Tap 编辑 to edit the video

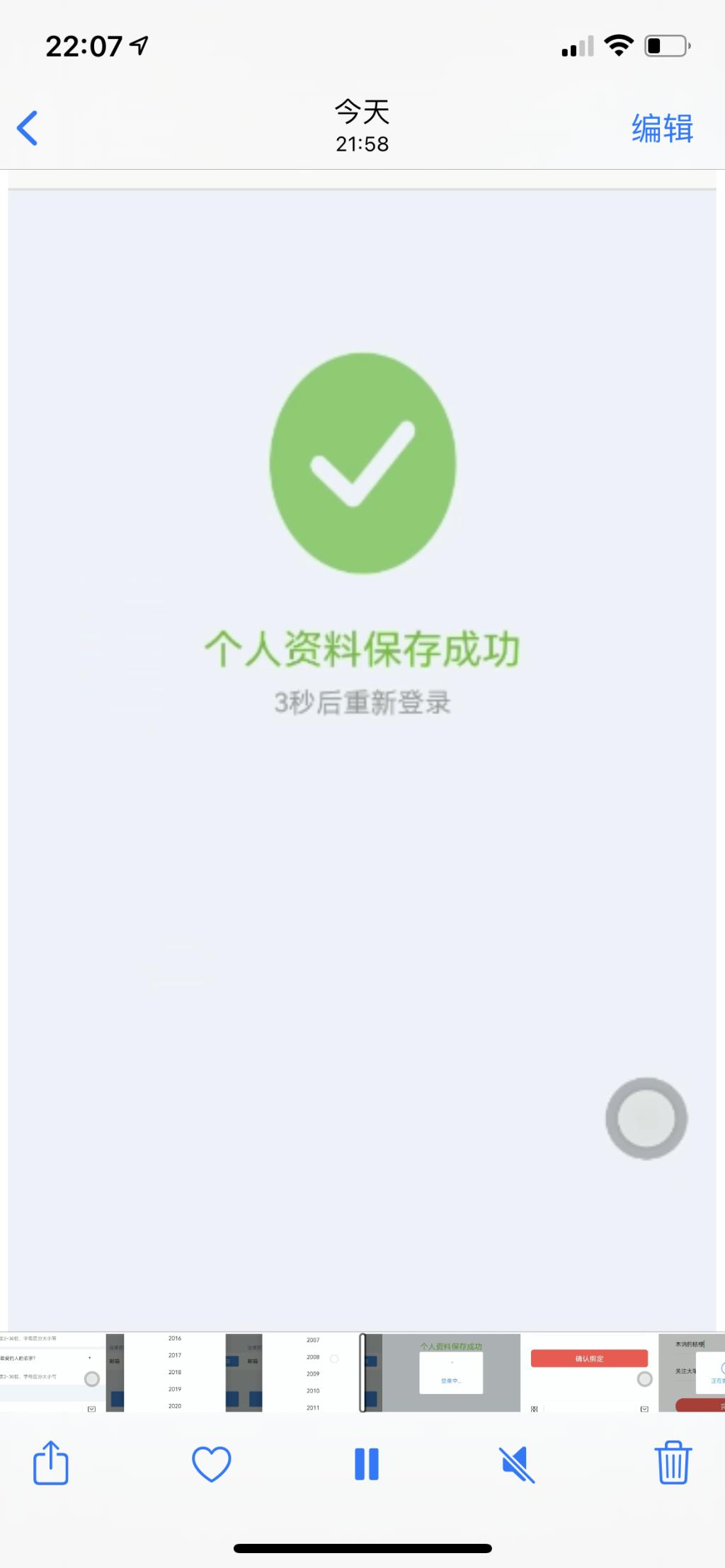[662, 129]
